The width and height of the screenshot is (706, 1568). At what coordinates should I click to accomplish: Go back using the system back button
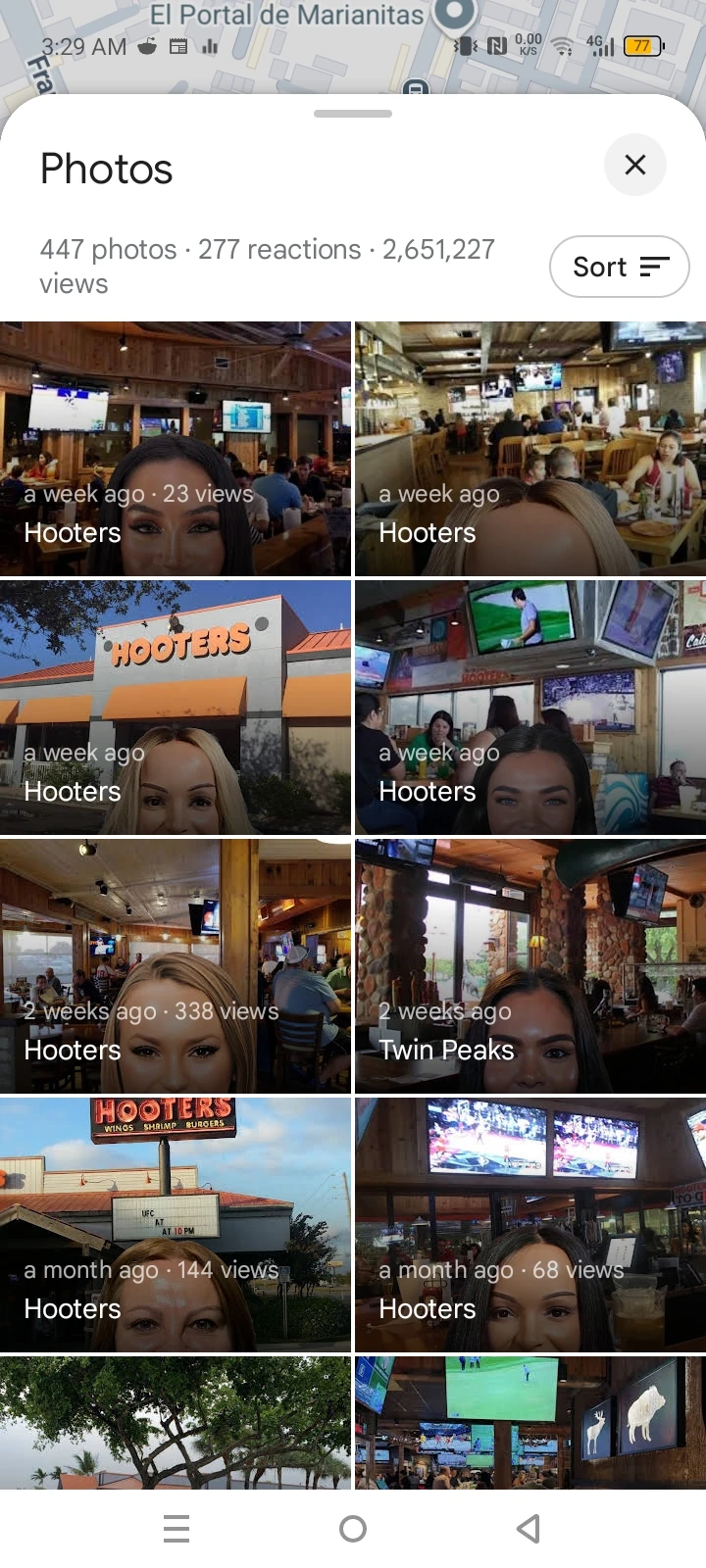click(x=529, y=1528)
